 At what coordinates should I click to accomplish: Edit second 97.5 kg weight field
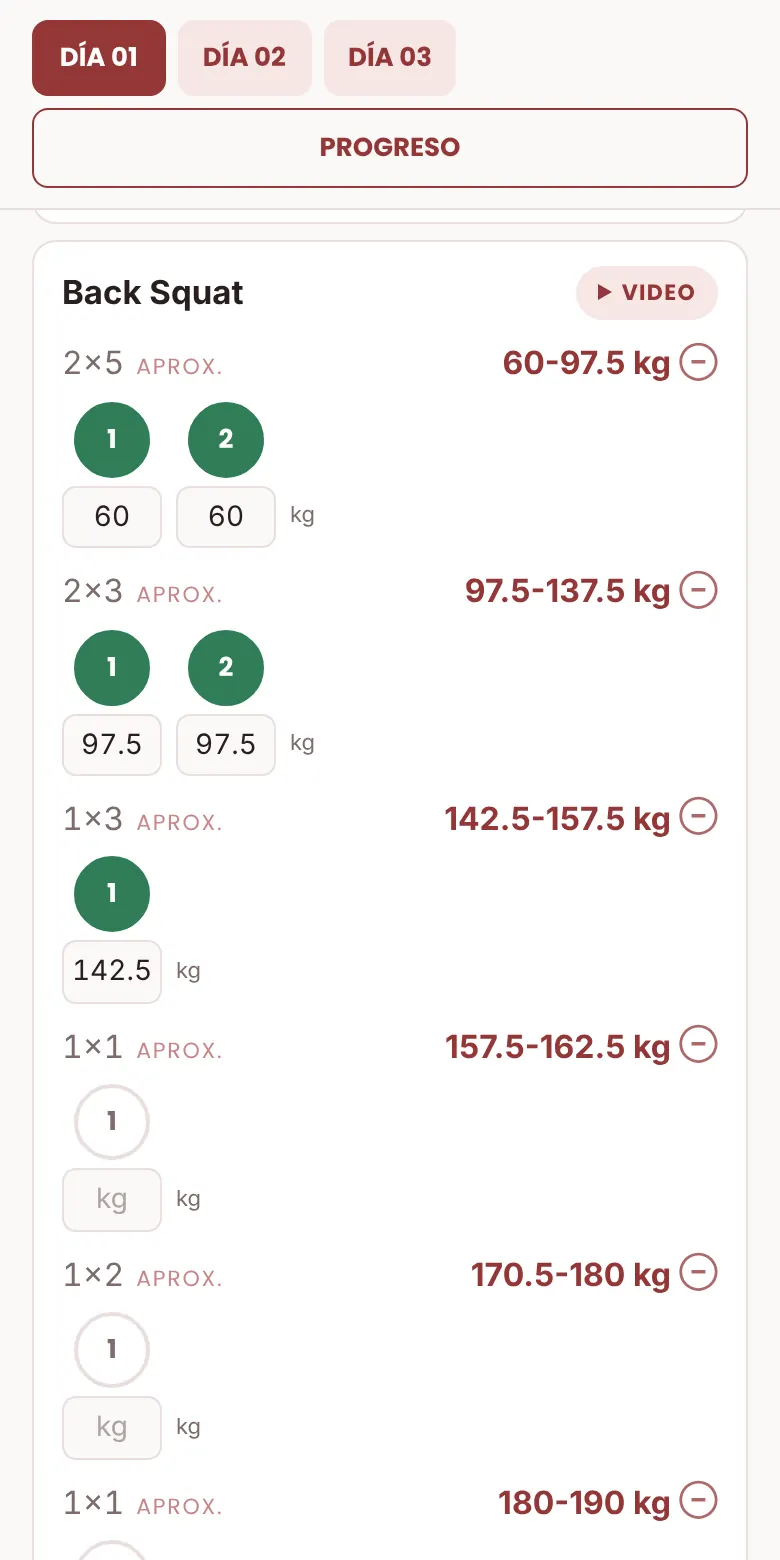pos(226,744)
